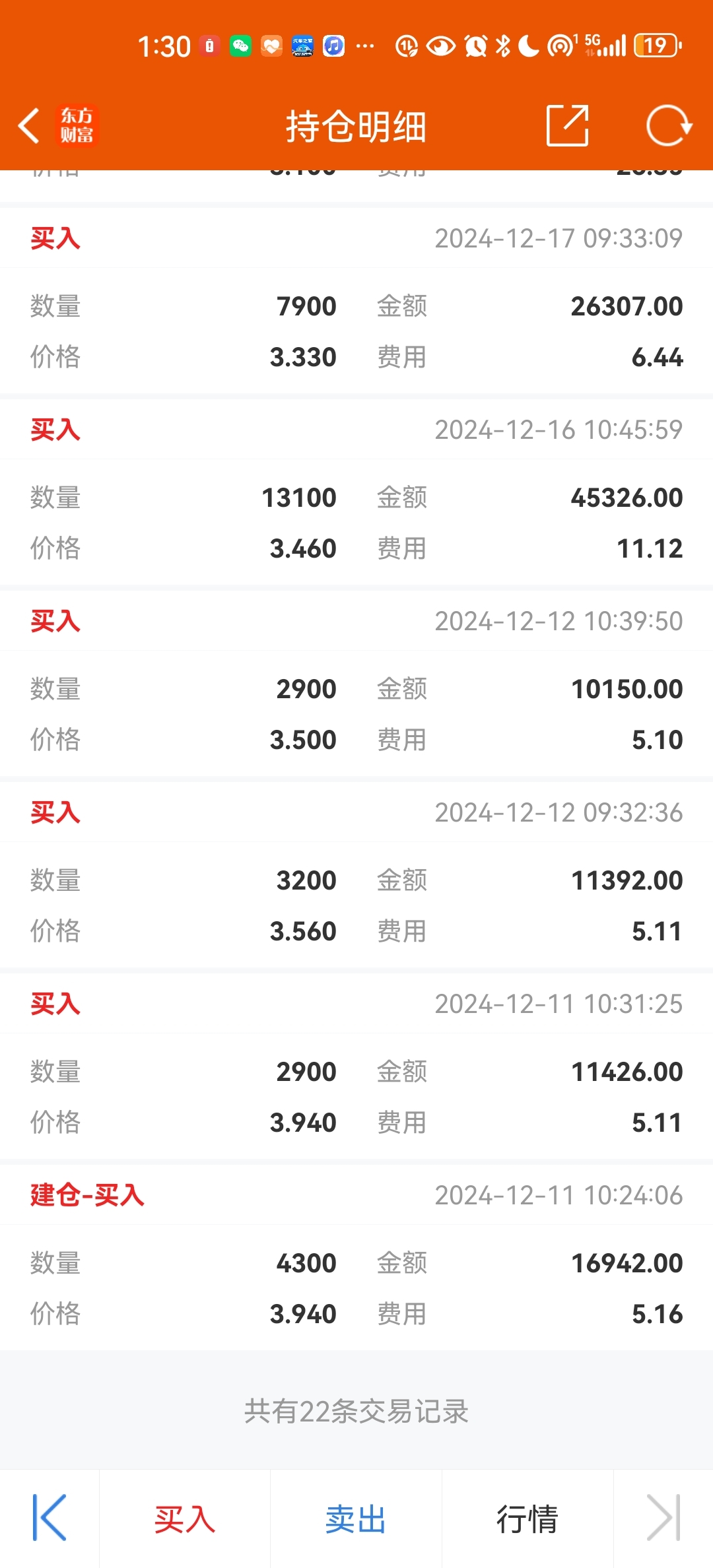Tap the 买入 button in the bottom bar
This screenshot has height=1568, width=713.
point(185,1519)
